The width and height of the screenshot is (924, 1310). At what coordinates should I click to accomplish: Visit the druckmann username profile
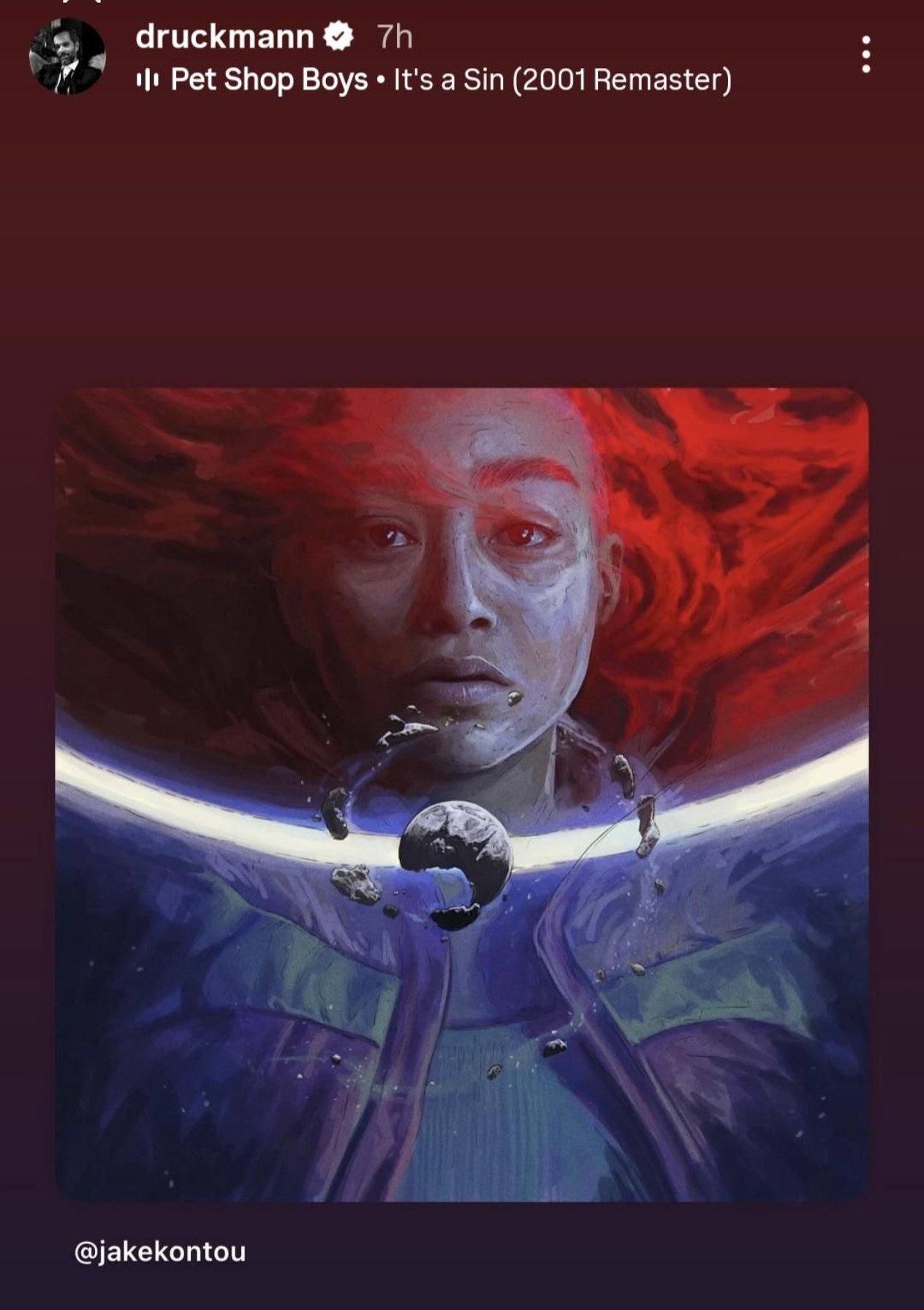click(x=224, y=36)
